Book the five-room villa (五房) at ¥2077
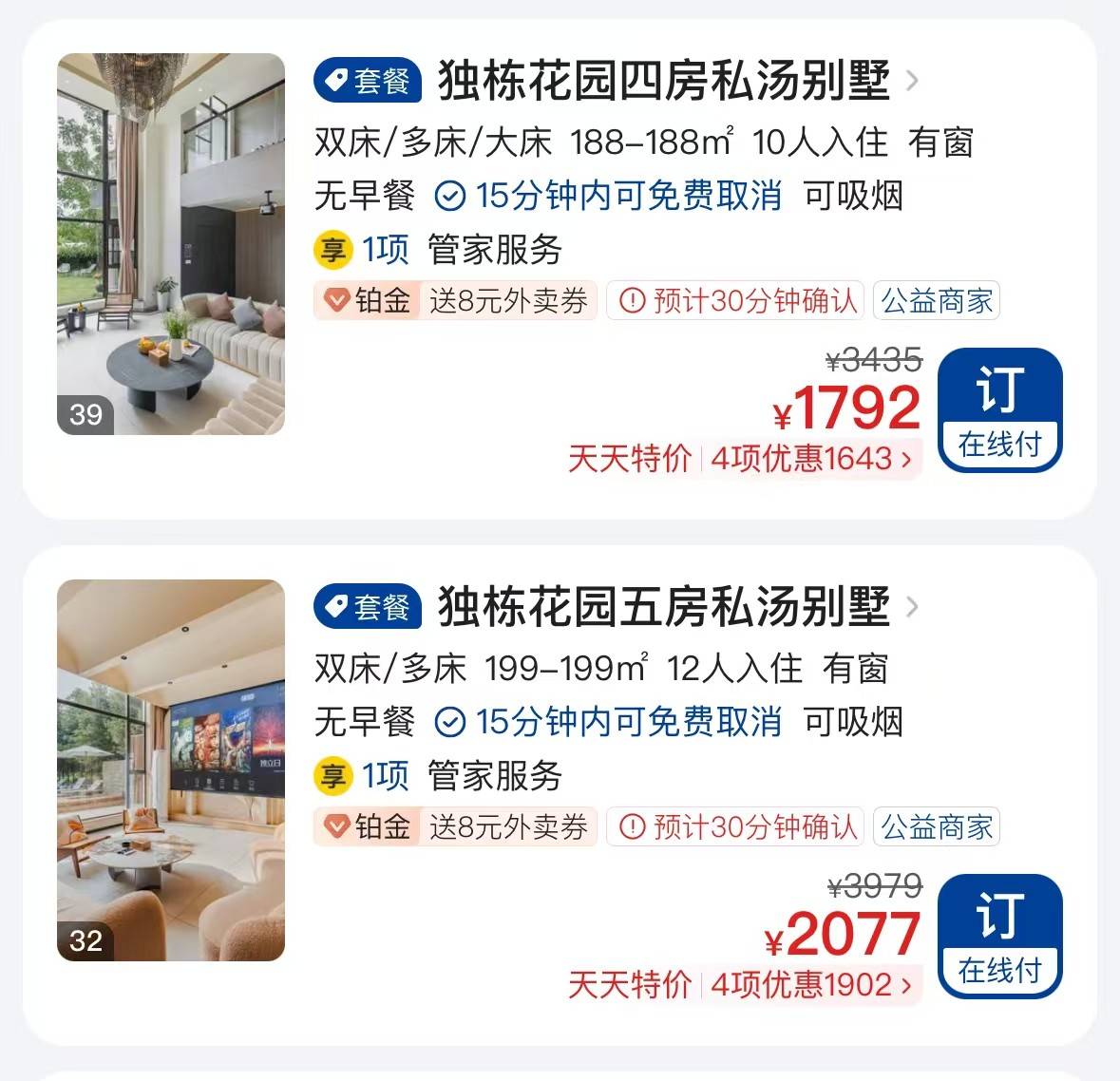This screenshot has height=1081, width=1120. [999, 936]
